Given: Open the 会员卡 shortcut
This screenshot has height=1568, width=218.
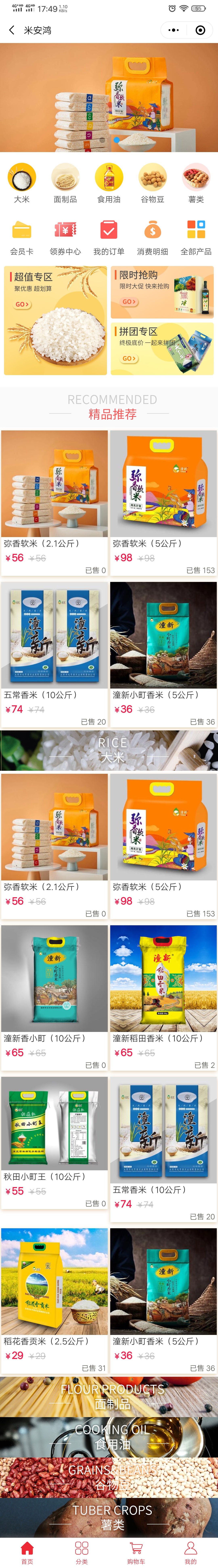Looking at the screenshot, I should coord(22,237).
